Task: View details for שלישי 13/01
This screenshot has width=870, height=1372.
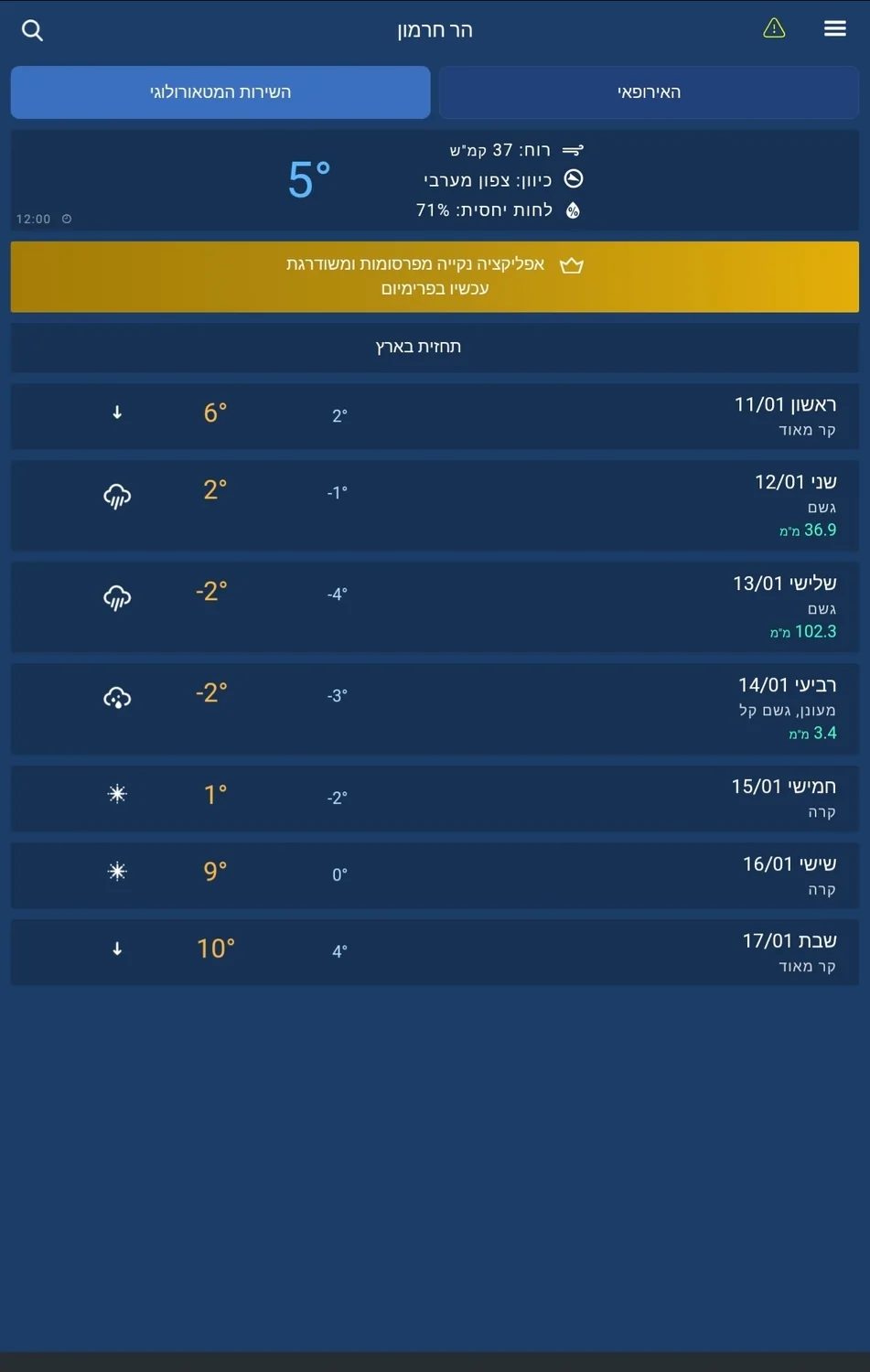Action: [x=435, y=606]
